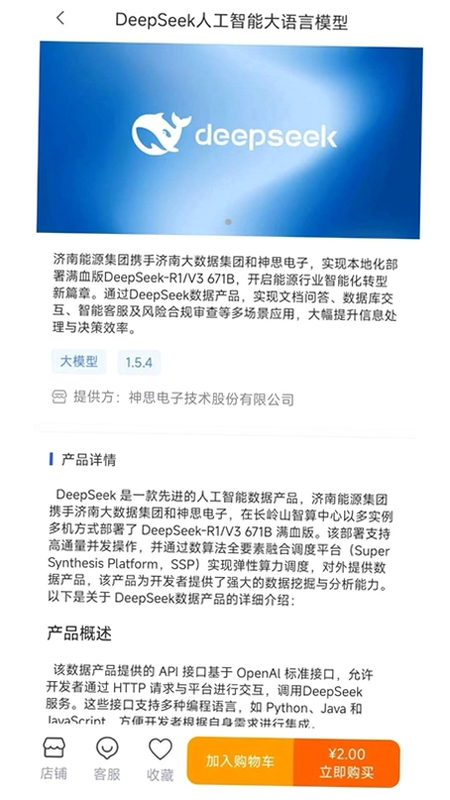The height and width of the screenshot is (800, 450).
Task: Contact 客服 customer service
Action: click(107, 759)
